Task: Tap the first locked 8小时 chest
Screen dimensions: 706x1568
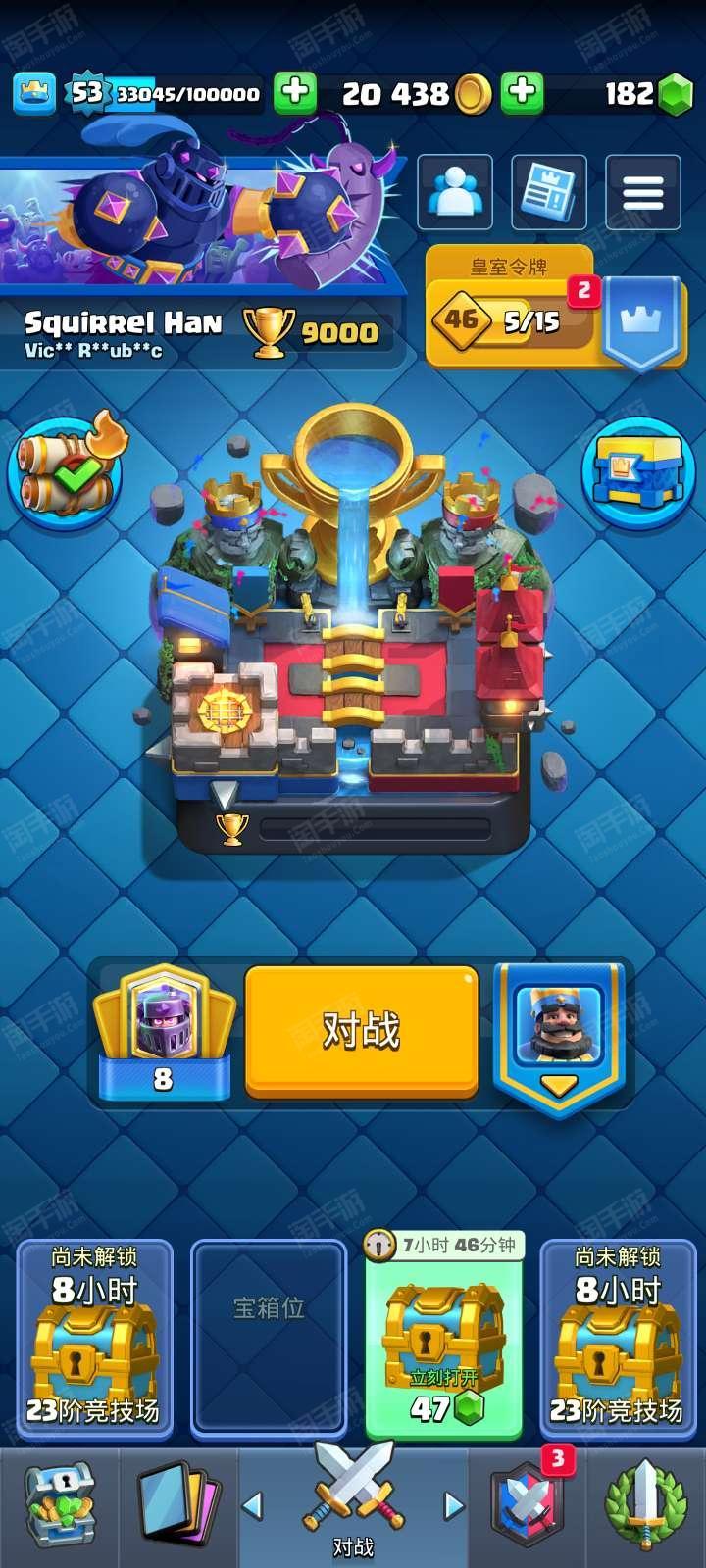Action: pyautogui.click(x=94, y=1338)
